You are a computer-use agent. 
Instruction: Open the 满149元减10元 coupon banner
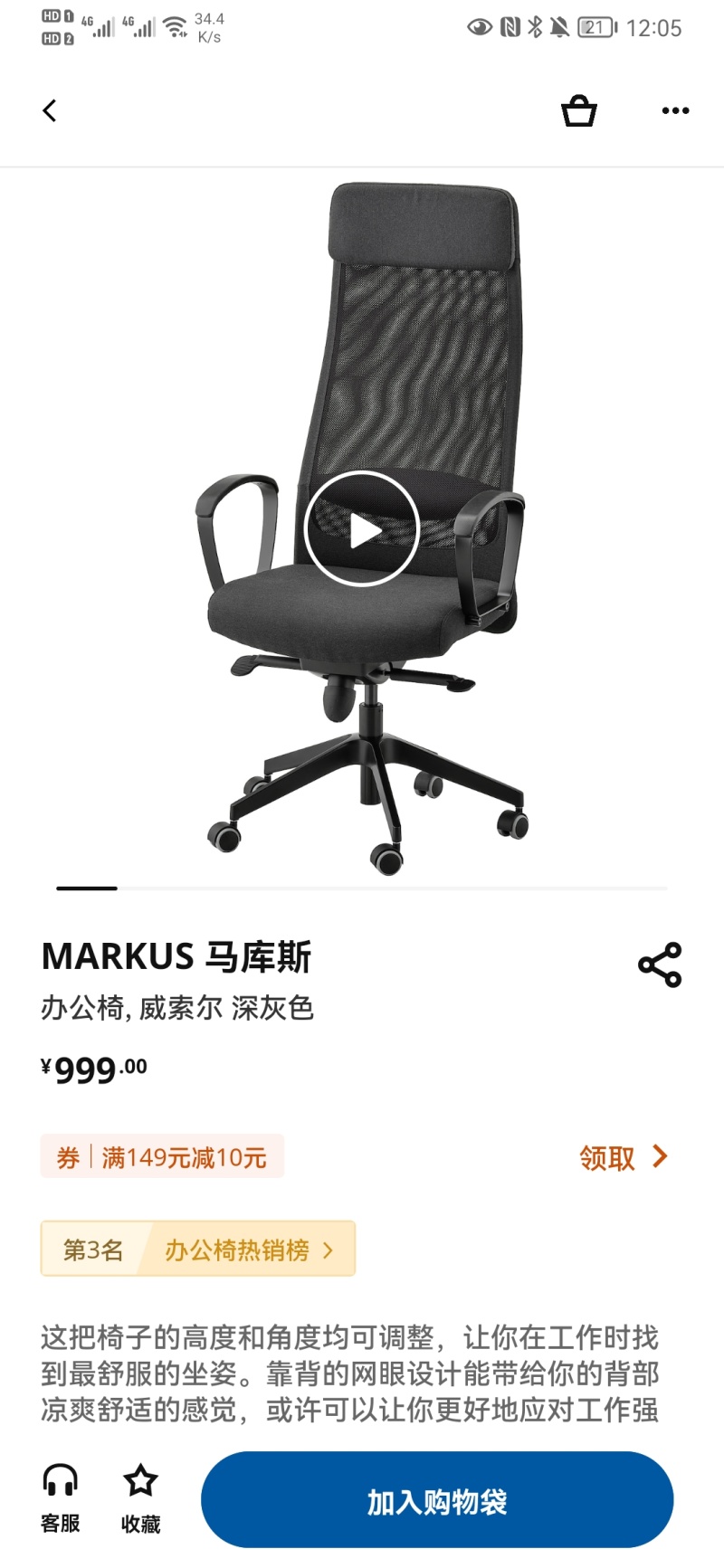[x=163, y=1156]
